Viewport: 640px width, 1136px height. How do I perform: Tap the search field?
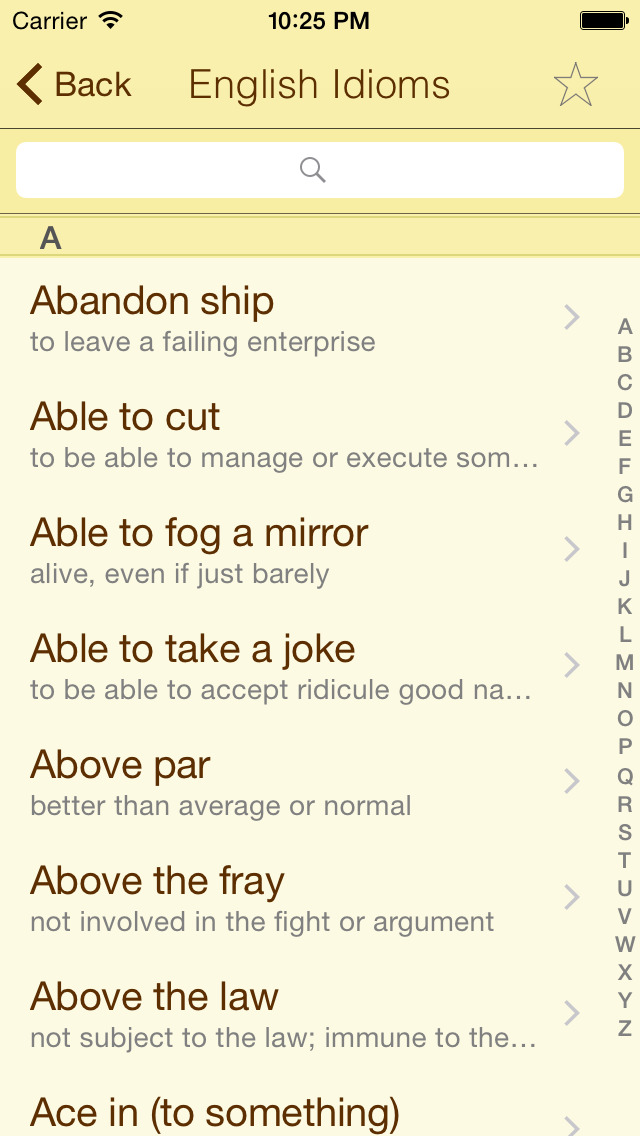click(320, 170)
